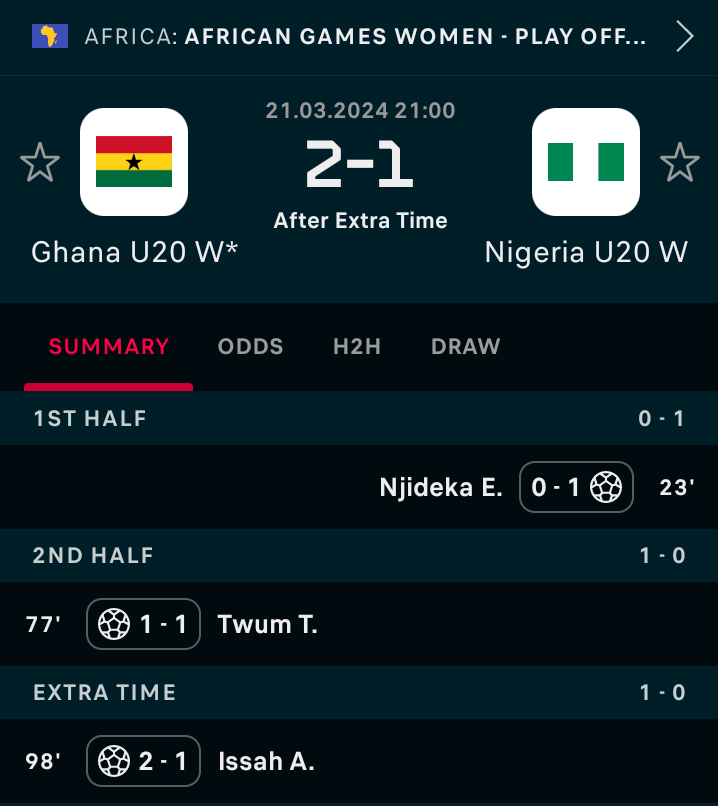Viewport: 718px width, 806px height.
Task: Favorite the Nigeria U20 W team
Action: [680, 162]
